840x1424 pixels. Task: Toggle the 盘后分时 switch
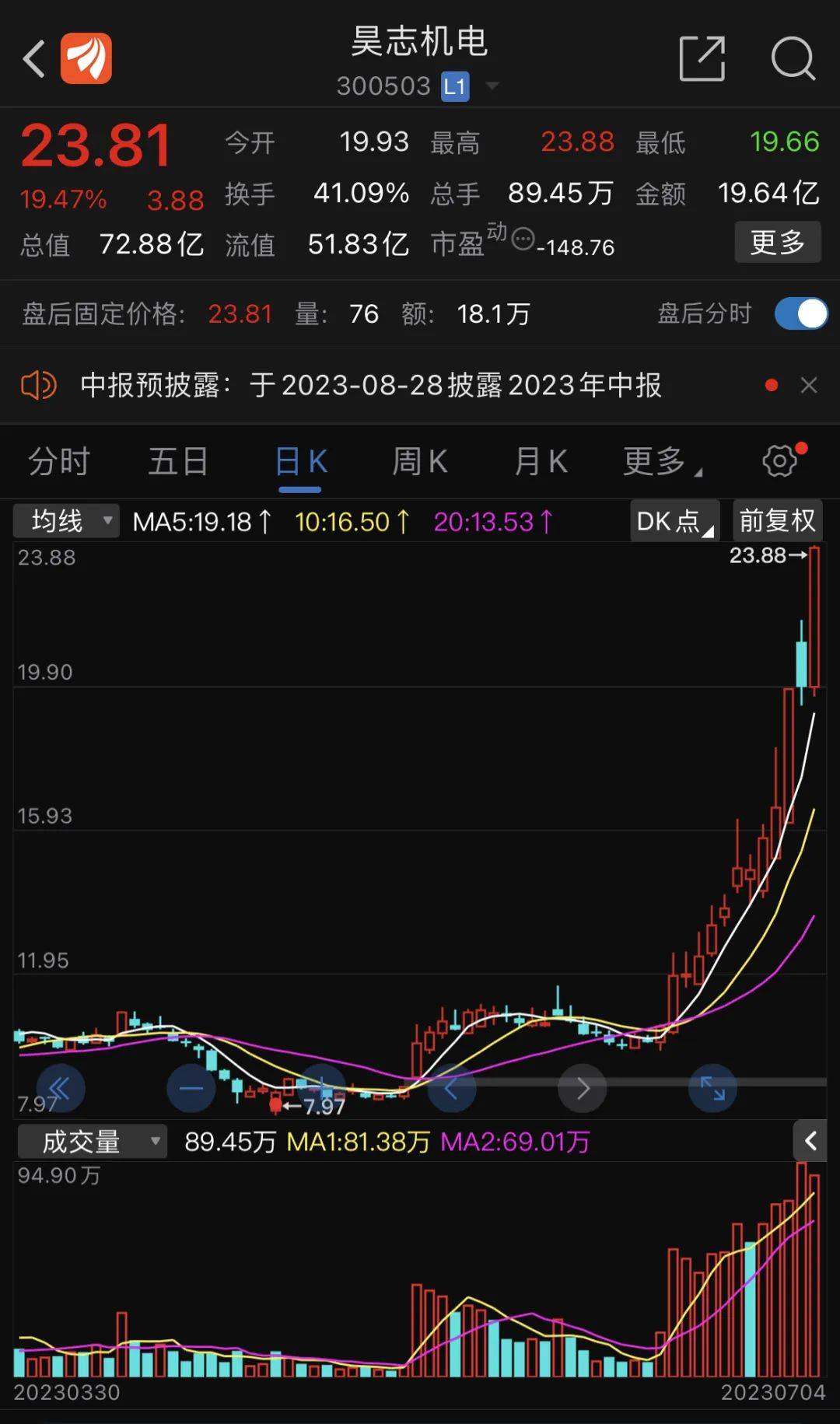pyautogui.click(x=800, y=314)
